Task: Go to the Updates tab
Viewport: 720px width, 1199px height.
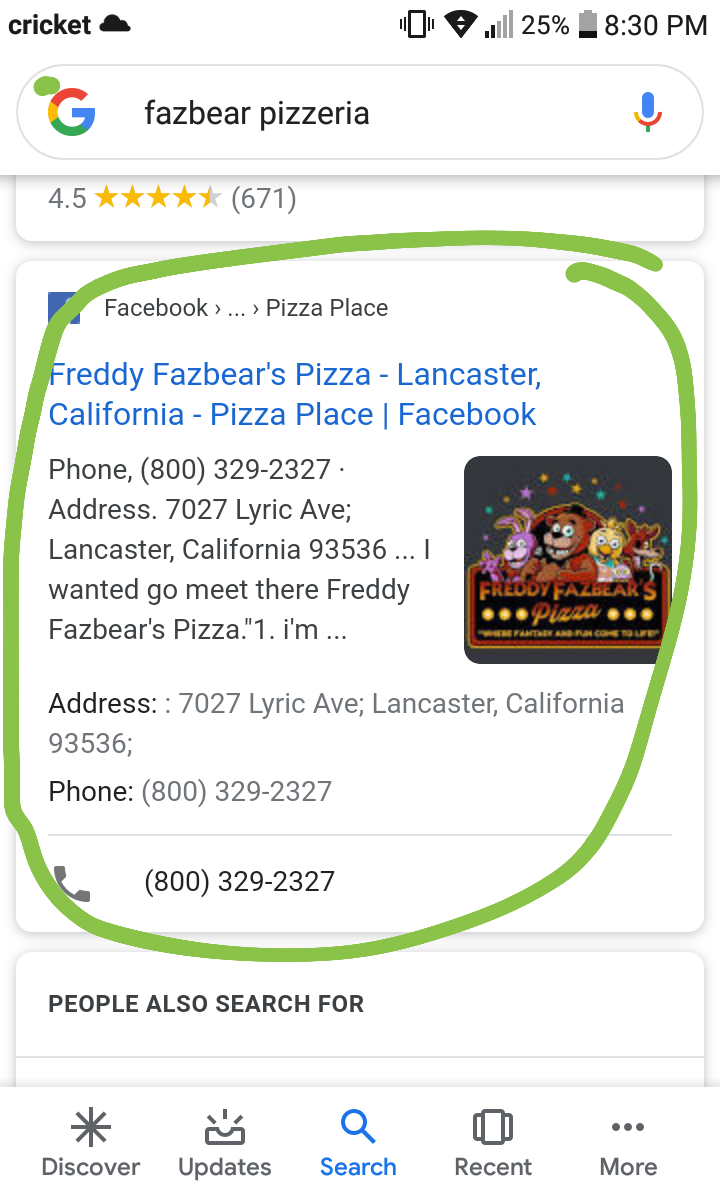Action: coord(225,1143)
